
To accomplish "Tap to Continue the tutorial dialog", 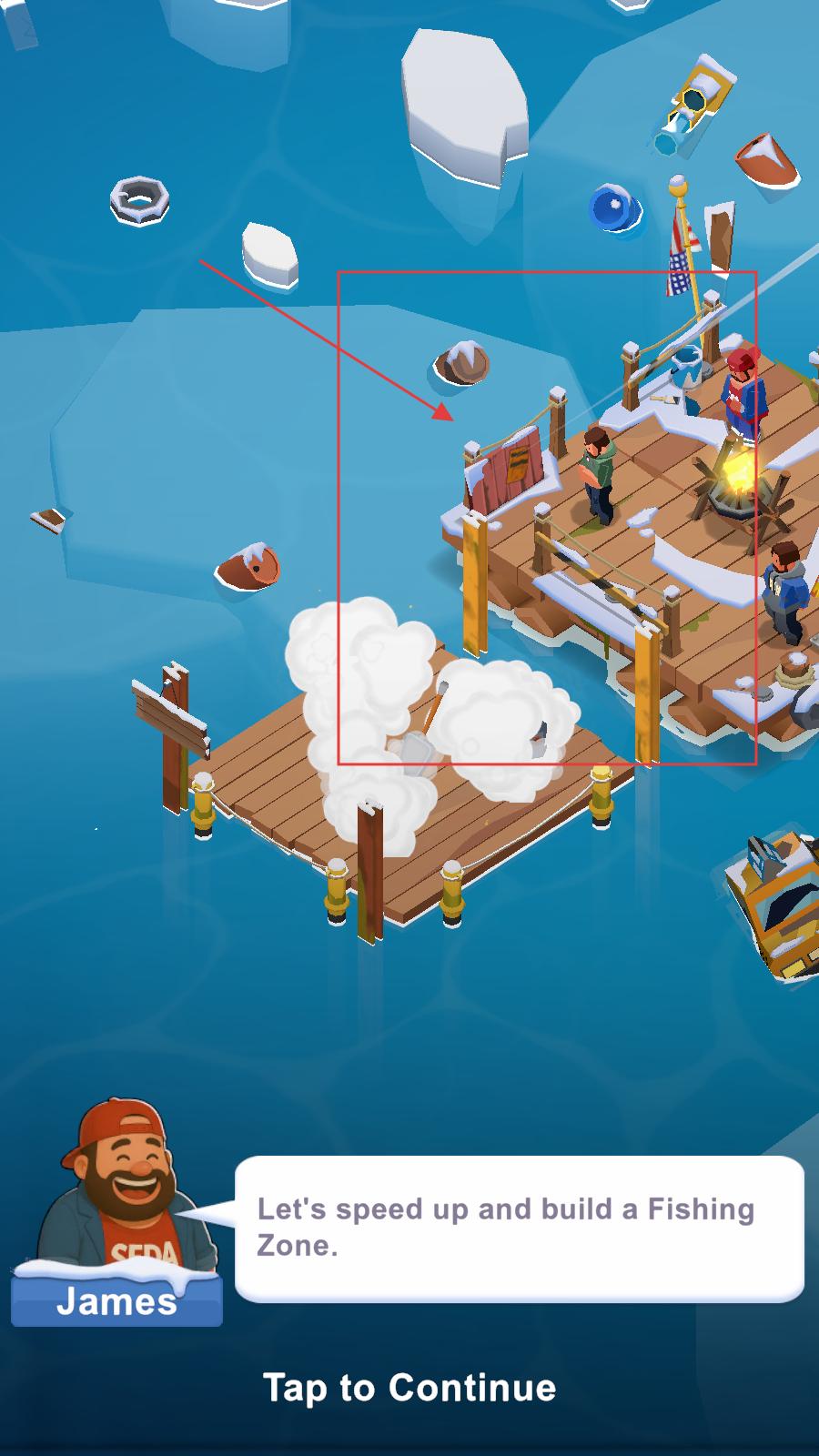I will [409, 1388].
